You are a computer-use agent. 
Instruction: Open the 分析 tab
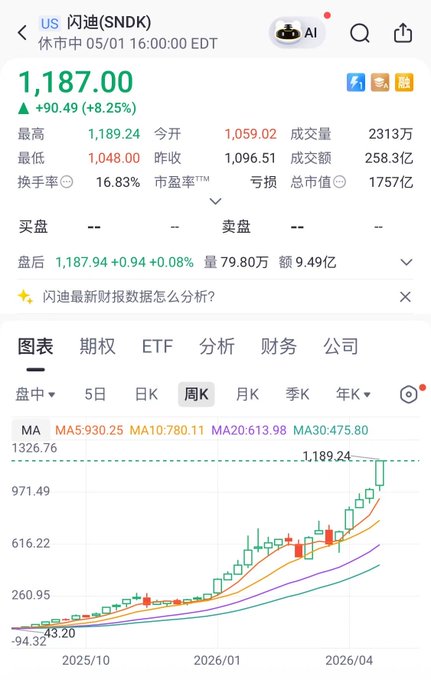(217, 346)
